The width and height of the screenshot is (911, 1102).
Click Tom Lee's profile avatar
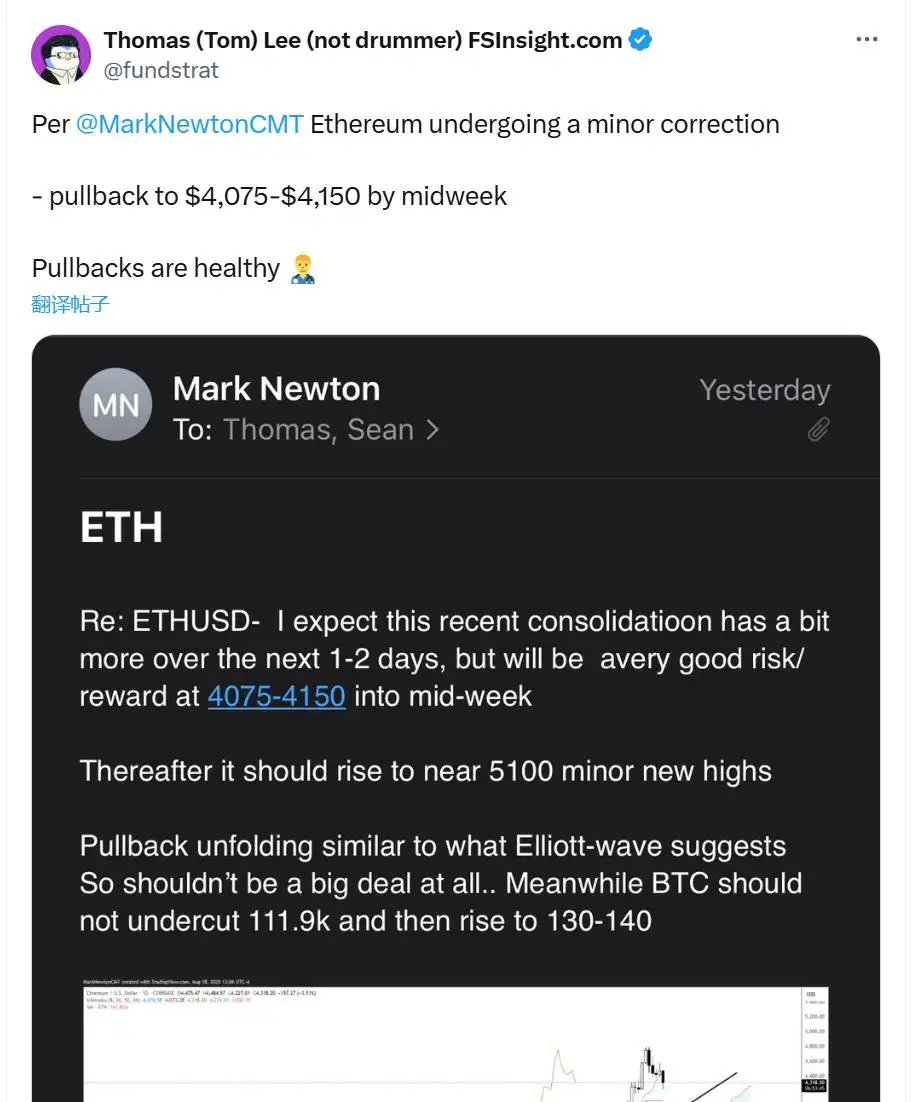61,54
